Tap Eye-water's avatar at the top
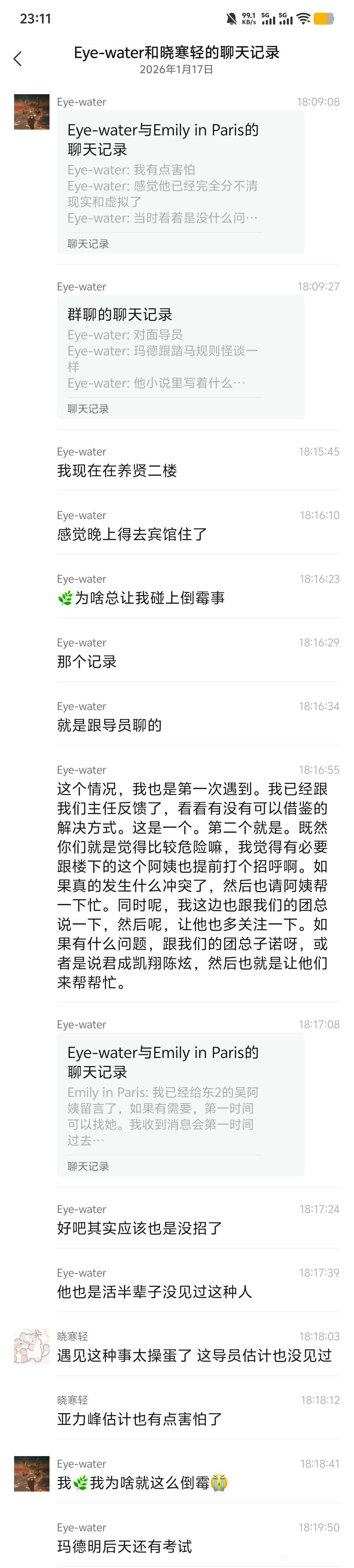The width and height of the screenshot is (354, 1568). pos(31,112)
